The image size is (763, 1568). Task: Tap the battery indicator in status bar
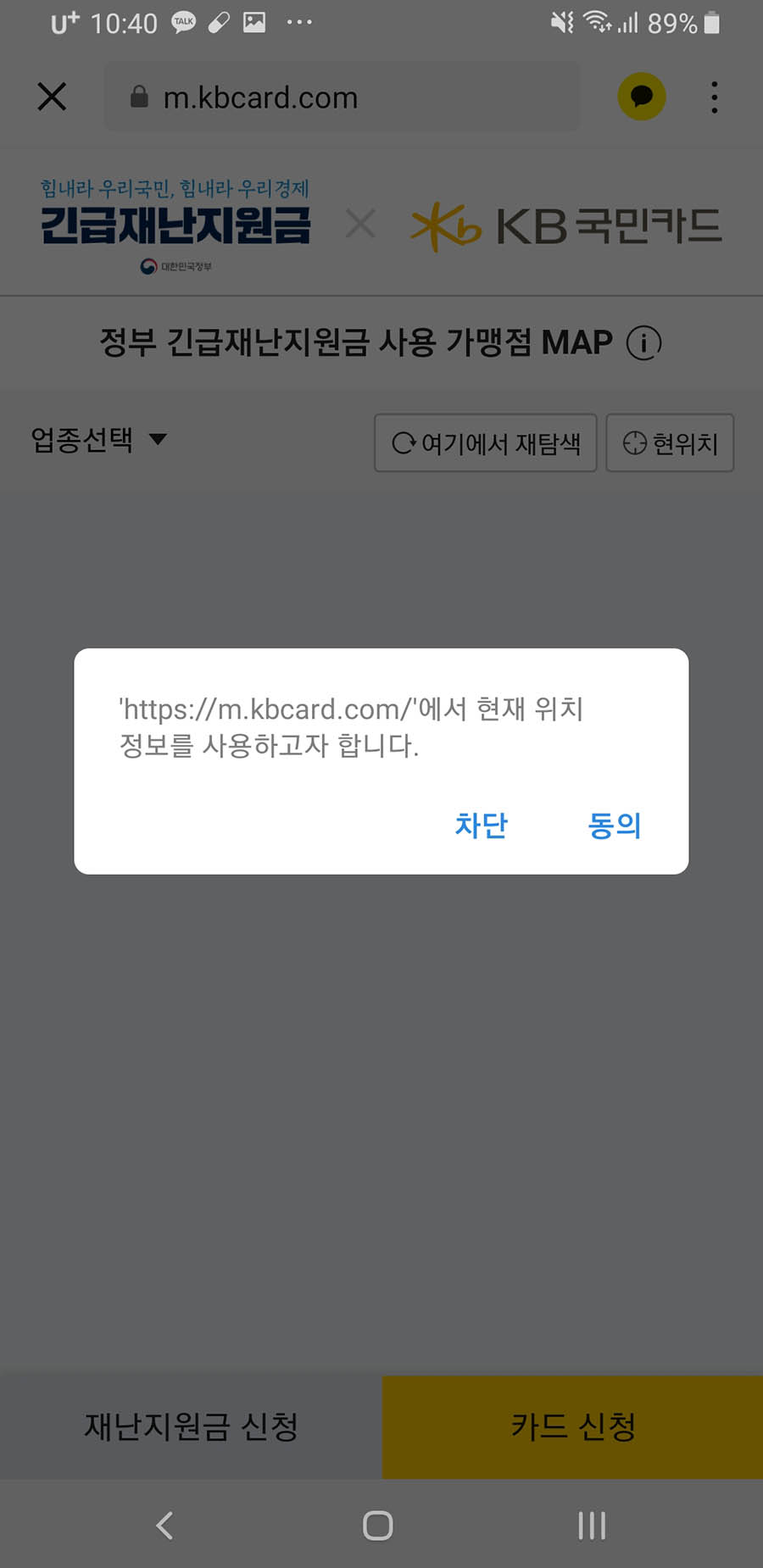pyautogui.click(x=710, y=22)
